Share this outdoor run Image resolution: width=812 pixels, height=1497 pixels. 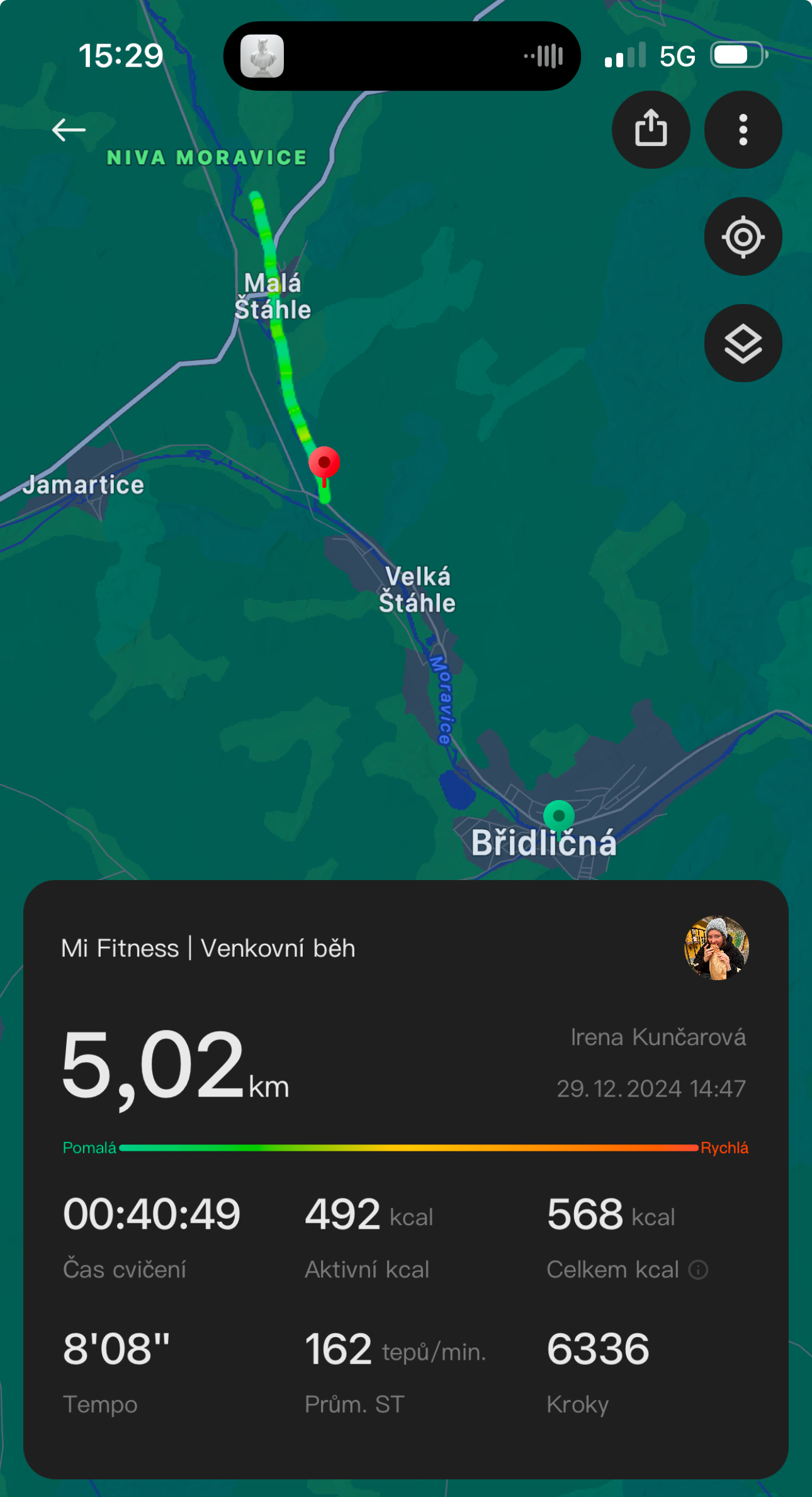coord(651,130)
